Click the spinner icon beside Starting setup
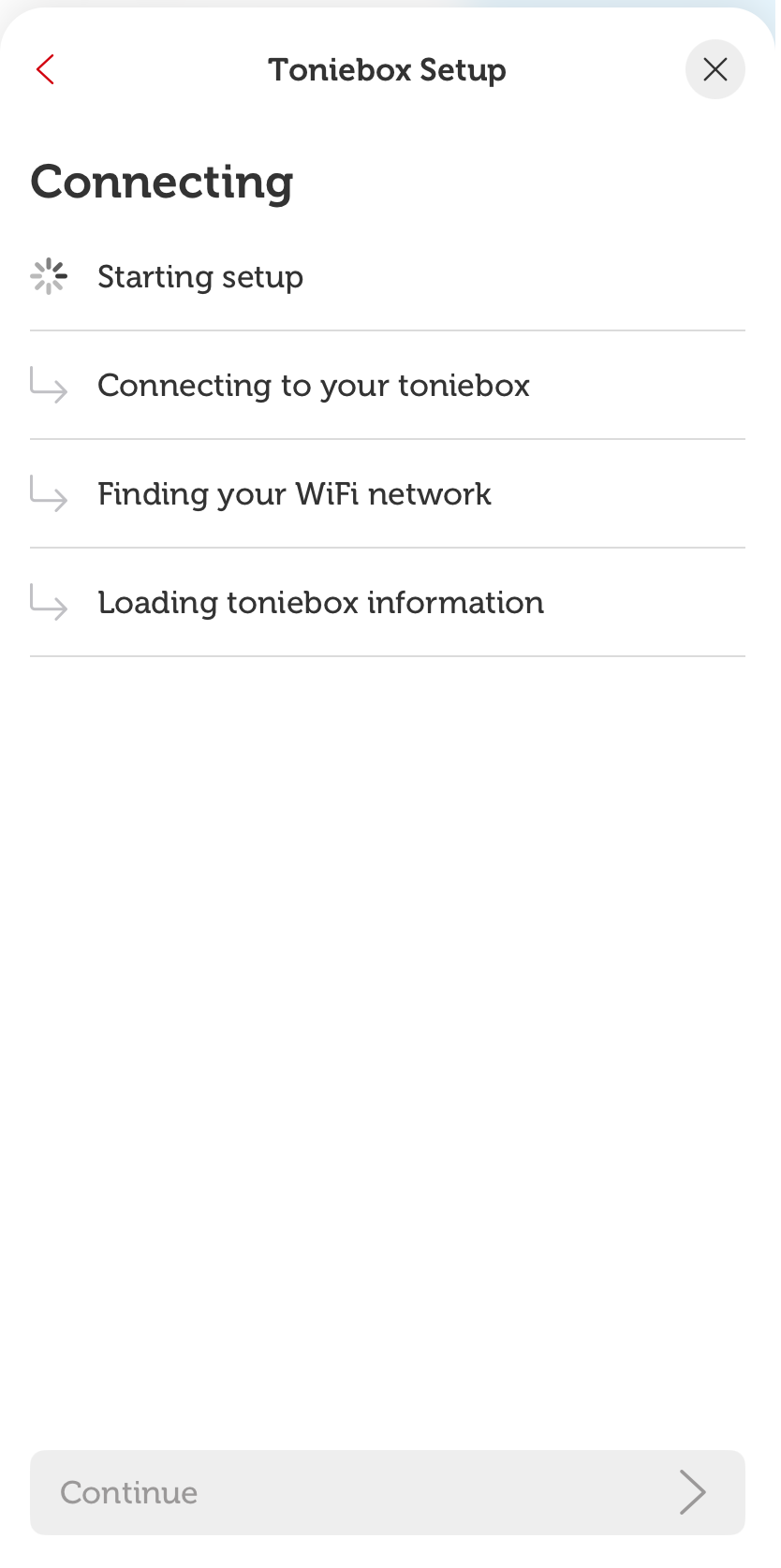The width and height of the screenshot is (781, 1568). (x=48, y=276)
